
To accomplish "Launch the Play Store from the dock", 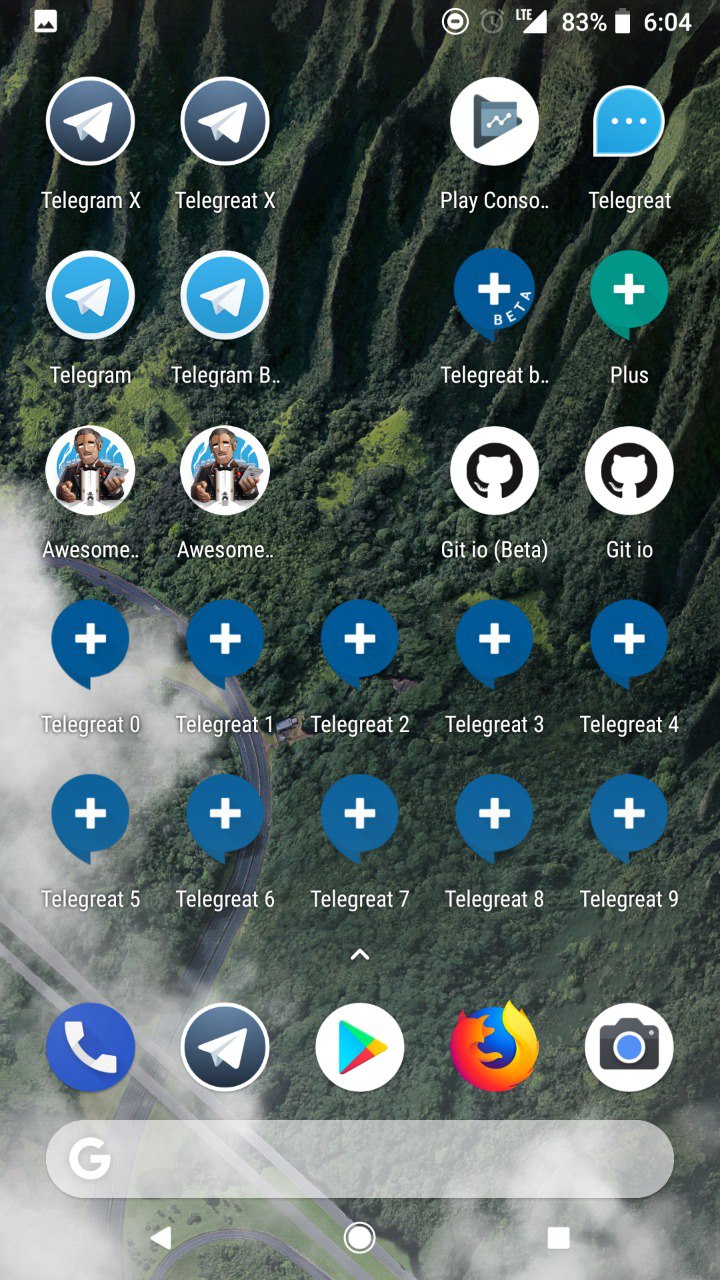I will [x=360, y=1047].
